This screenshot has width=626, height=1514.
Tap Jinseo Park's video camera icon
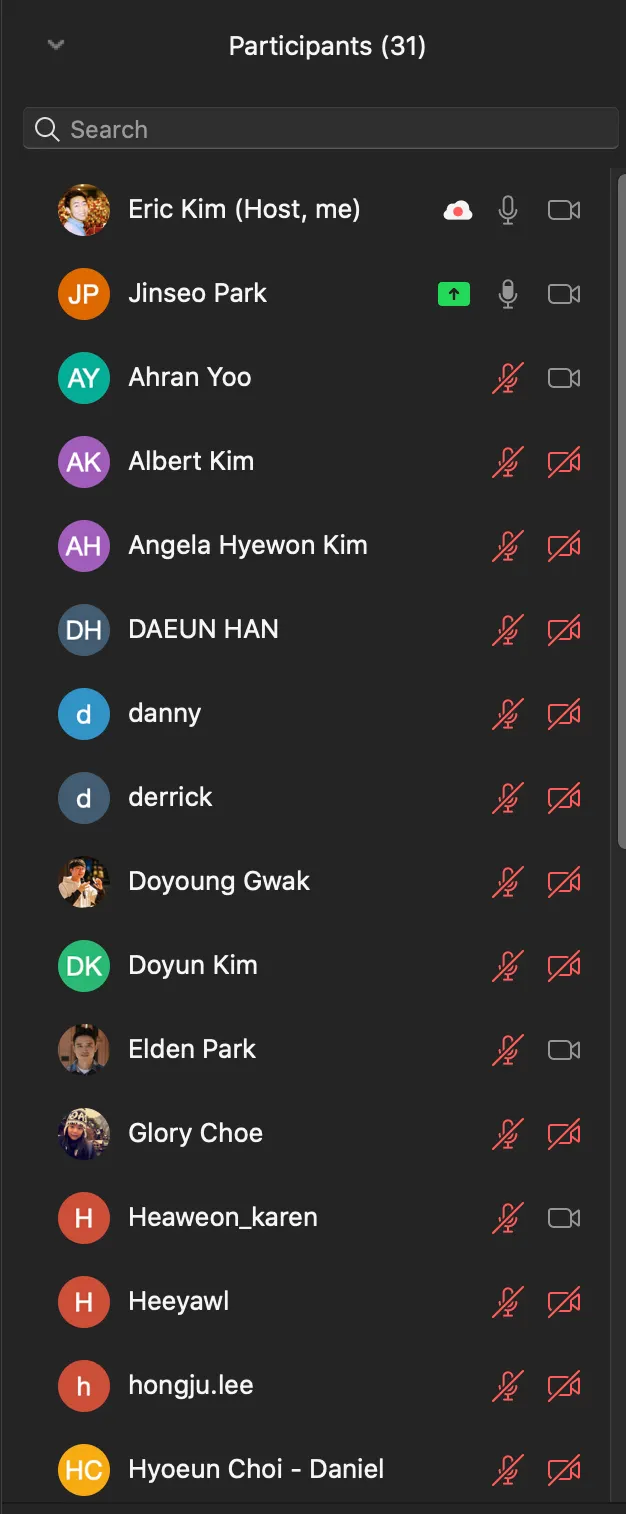pyautogui.click(x=564, y=294)
